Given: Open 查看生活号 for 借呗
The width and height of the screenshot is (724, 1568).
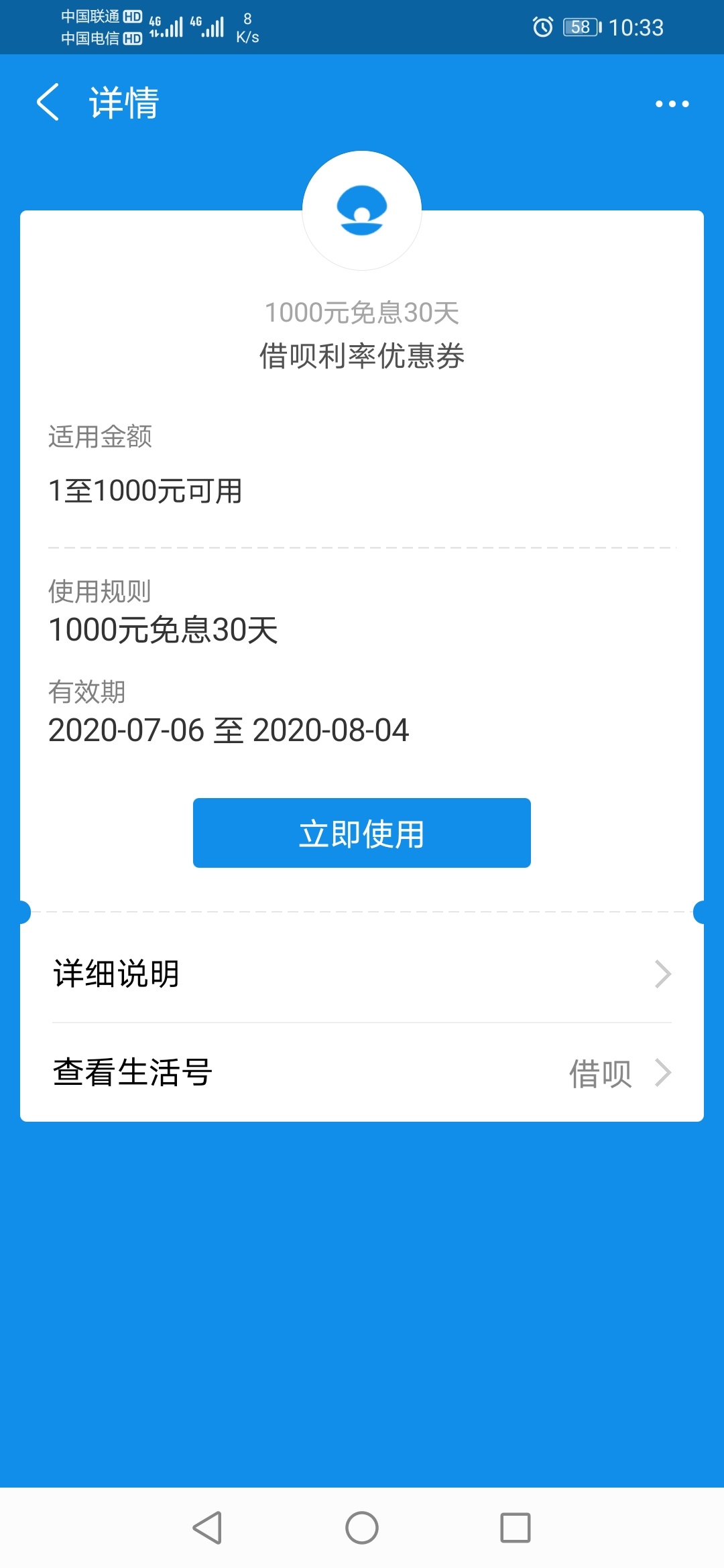Looking at the screenshot, I should pyautogui.click(x=362, y=1072).
